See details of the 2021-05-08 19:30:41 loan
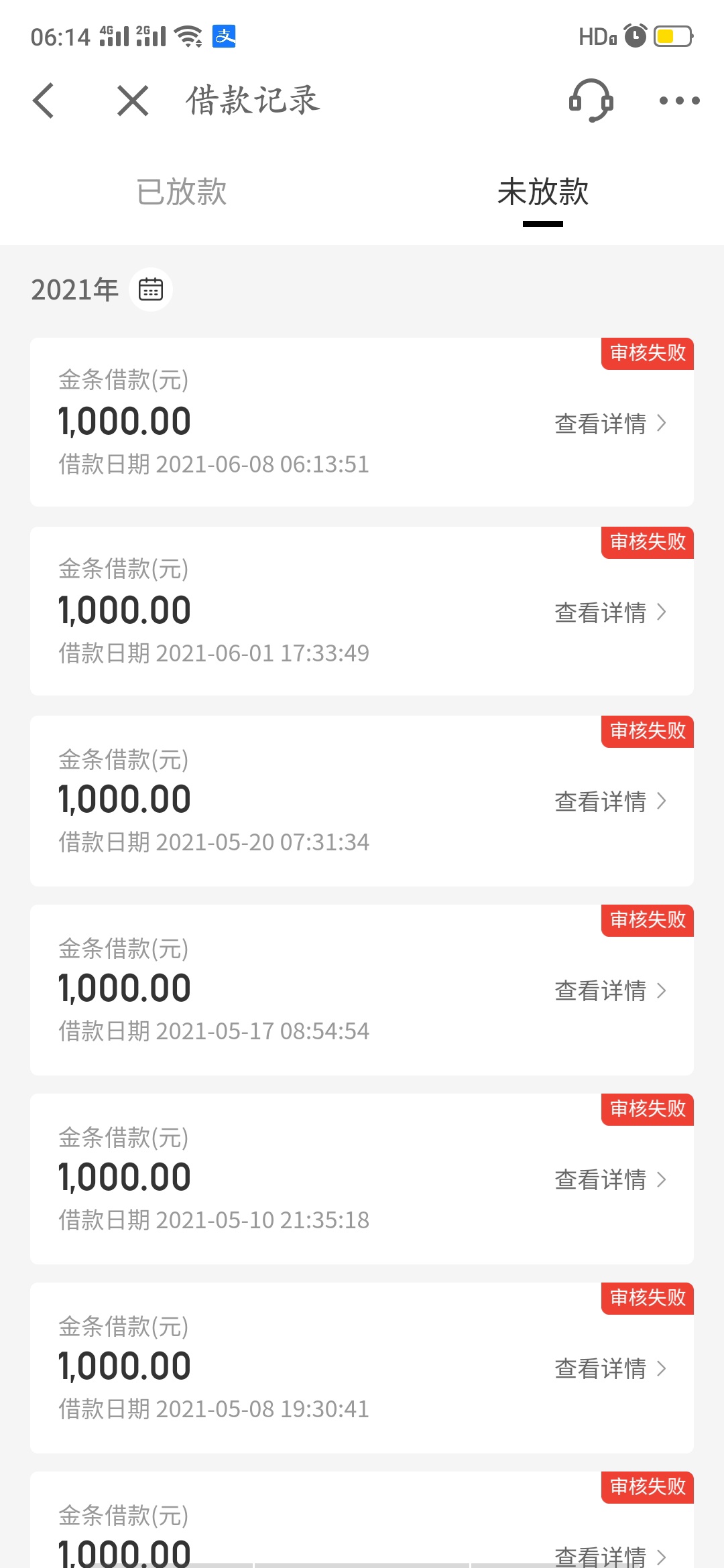This screenshot has height=1568, width=724. pyautogui.click(x=610, y=1368)
